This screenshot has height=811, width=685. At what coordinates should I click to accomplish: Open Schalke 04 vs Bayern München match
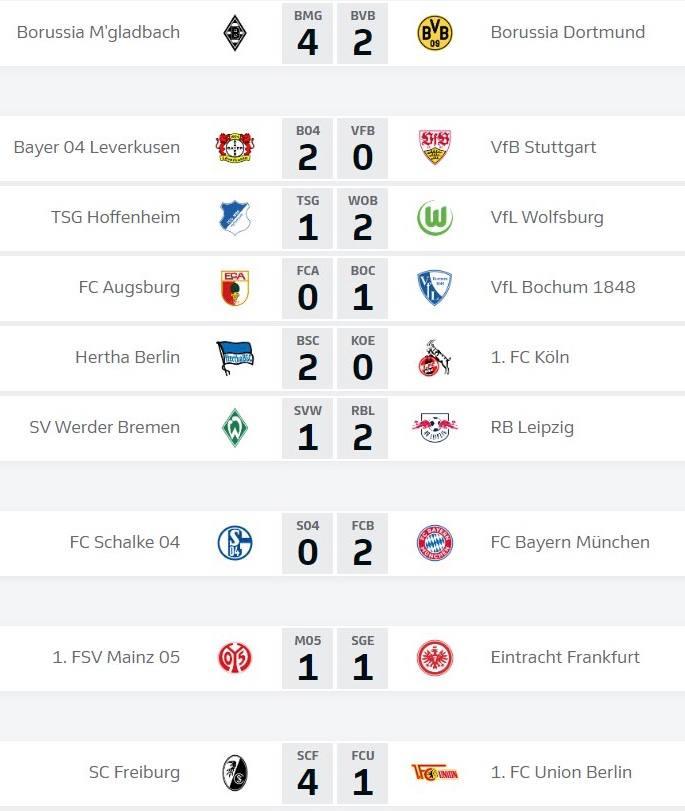tap(335, 543)
